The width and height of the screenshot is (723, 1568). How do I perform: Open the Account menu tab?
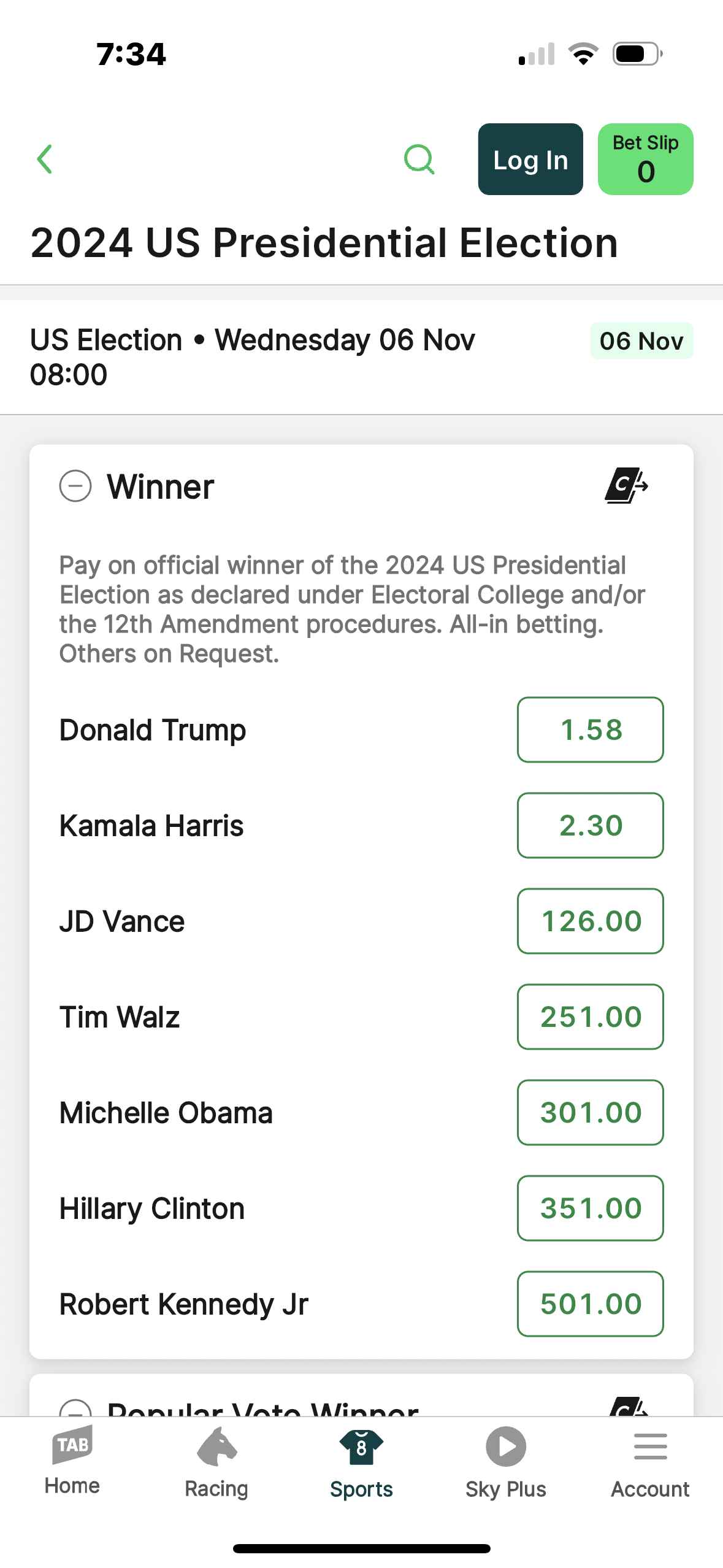[650, 1462]
